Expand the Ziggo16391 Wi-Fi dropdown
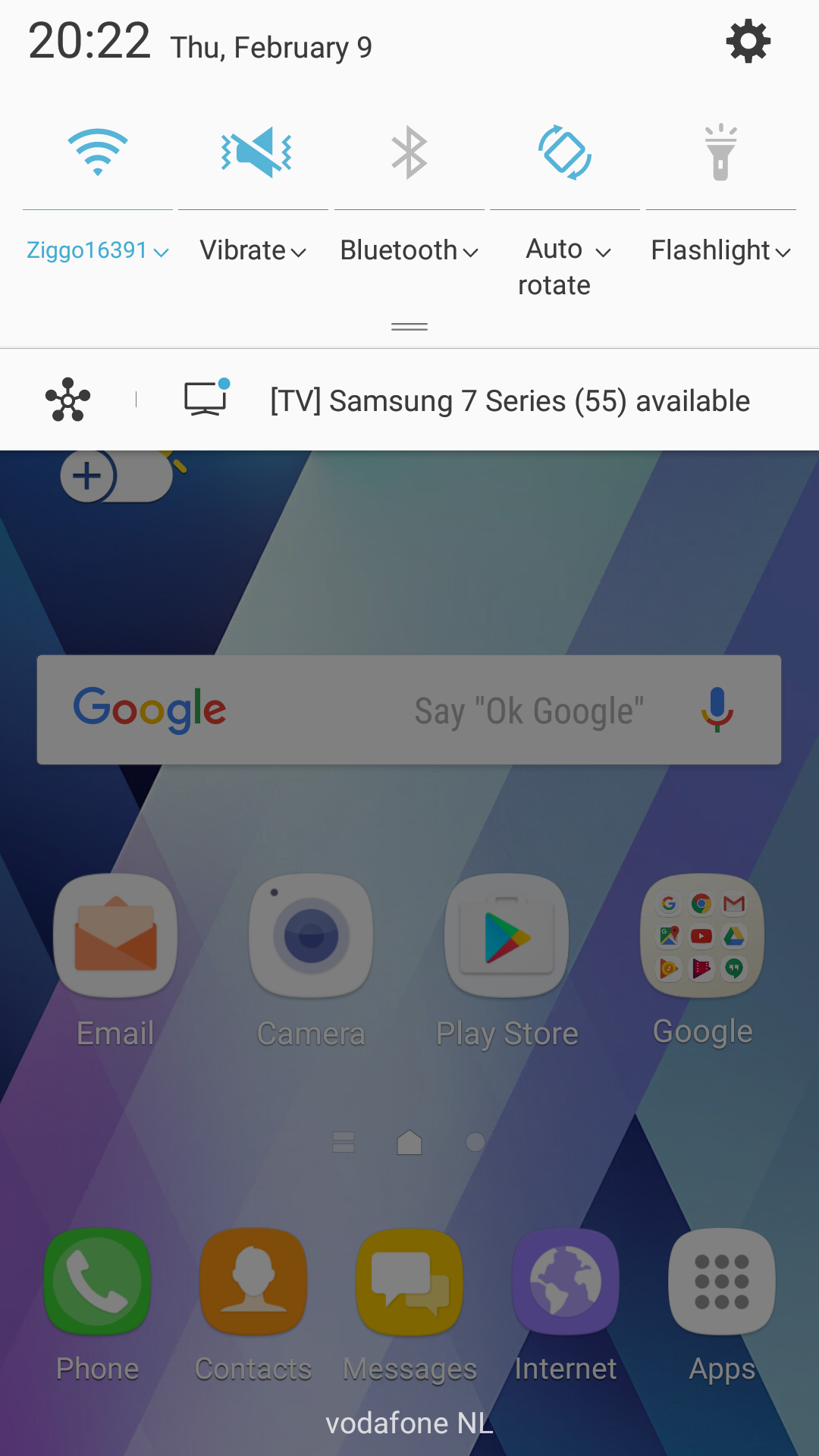 (98, 250)
